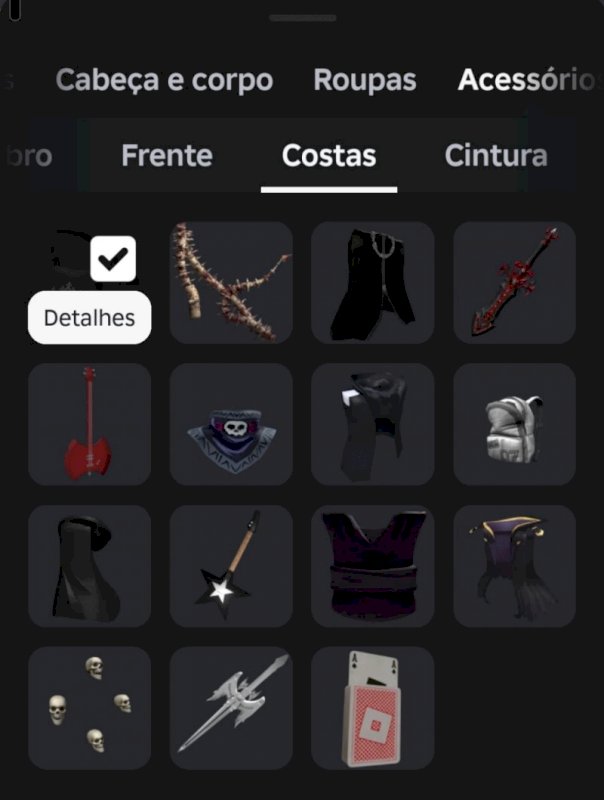Open the Cintura sub-tab

click(496, 156)
